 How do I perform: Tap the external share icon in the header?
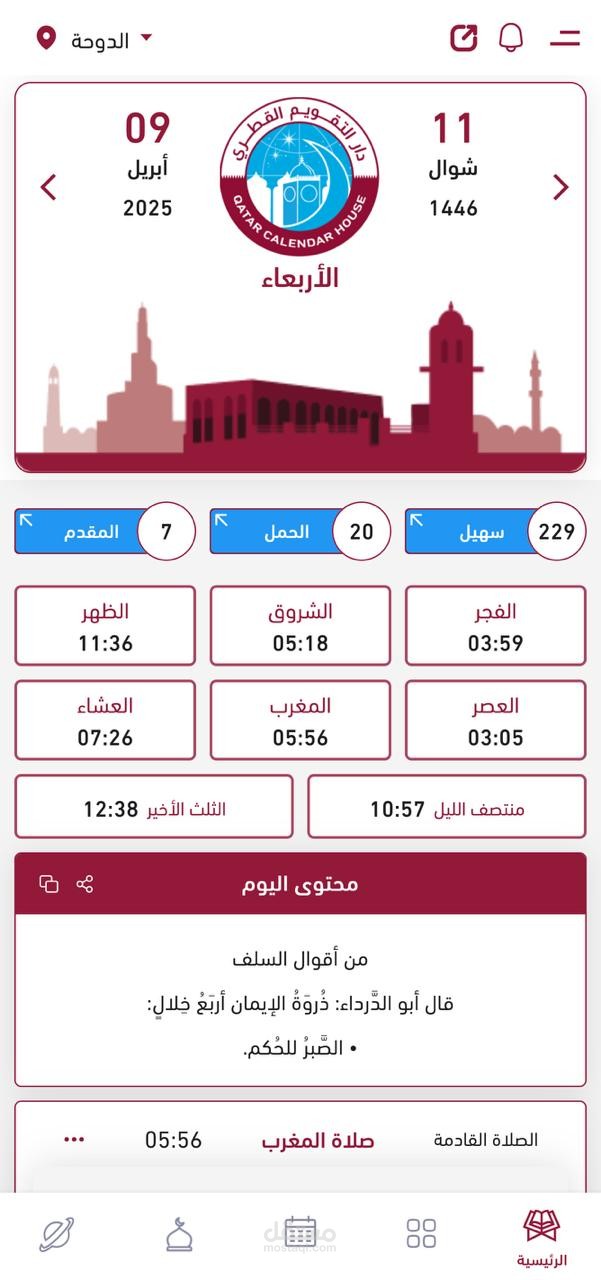point(464,38)
